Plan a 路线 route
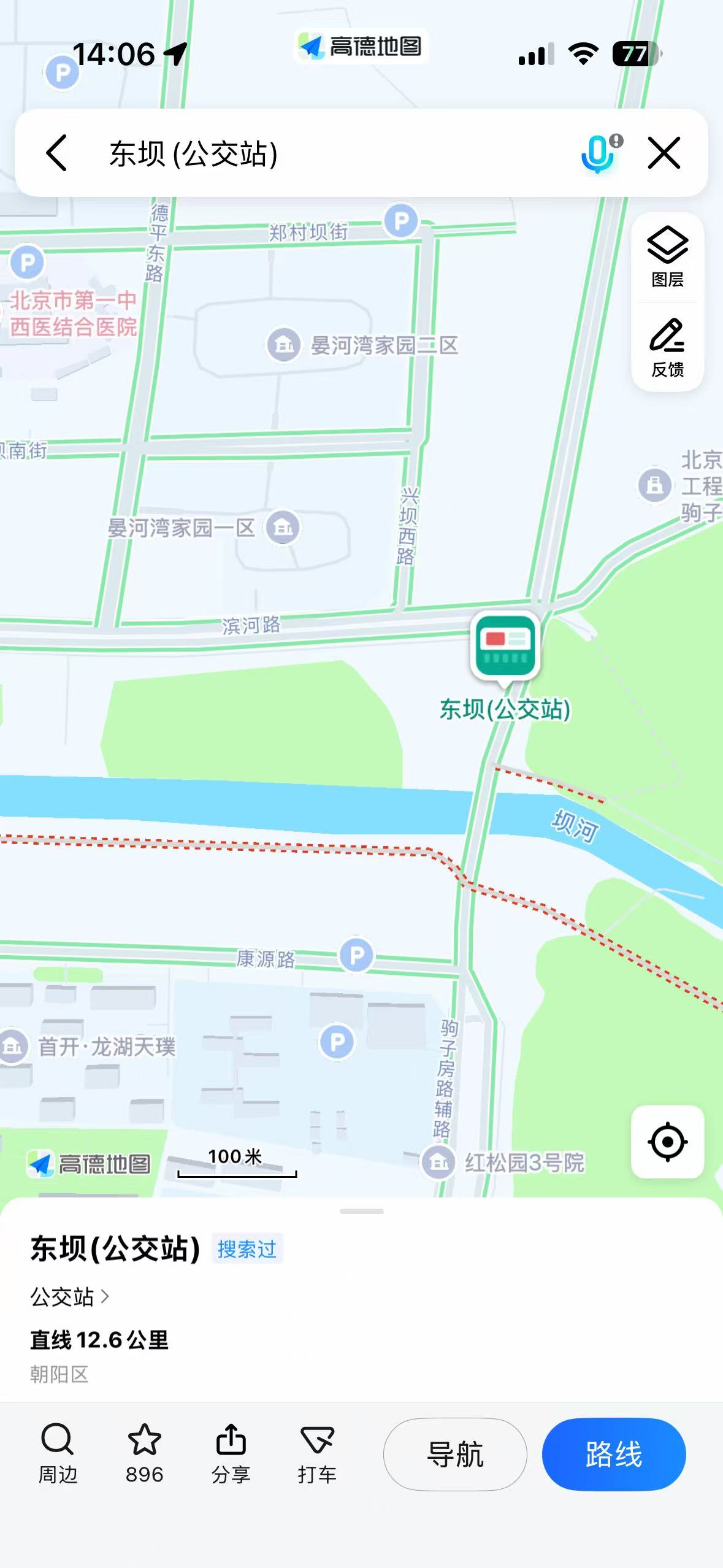 (x=613, y=1454)
